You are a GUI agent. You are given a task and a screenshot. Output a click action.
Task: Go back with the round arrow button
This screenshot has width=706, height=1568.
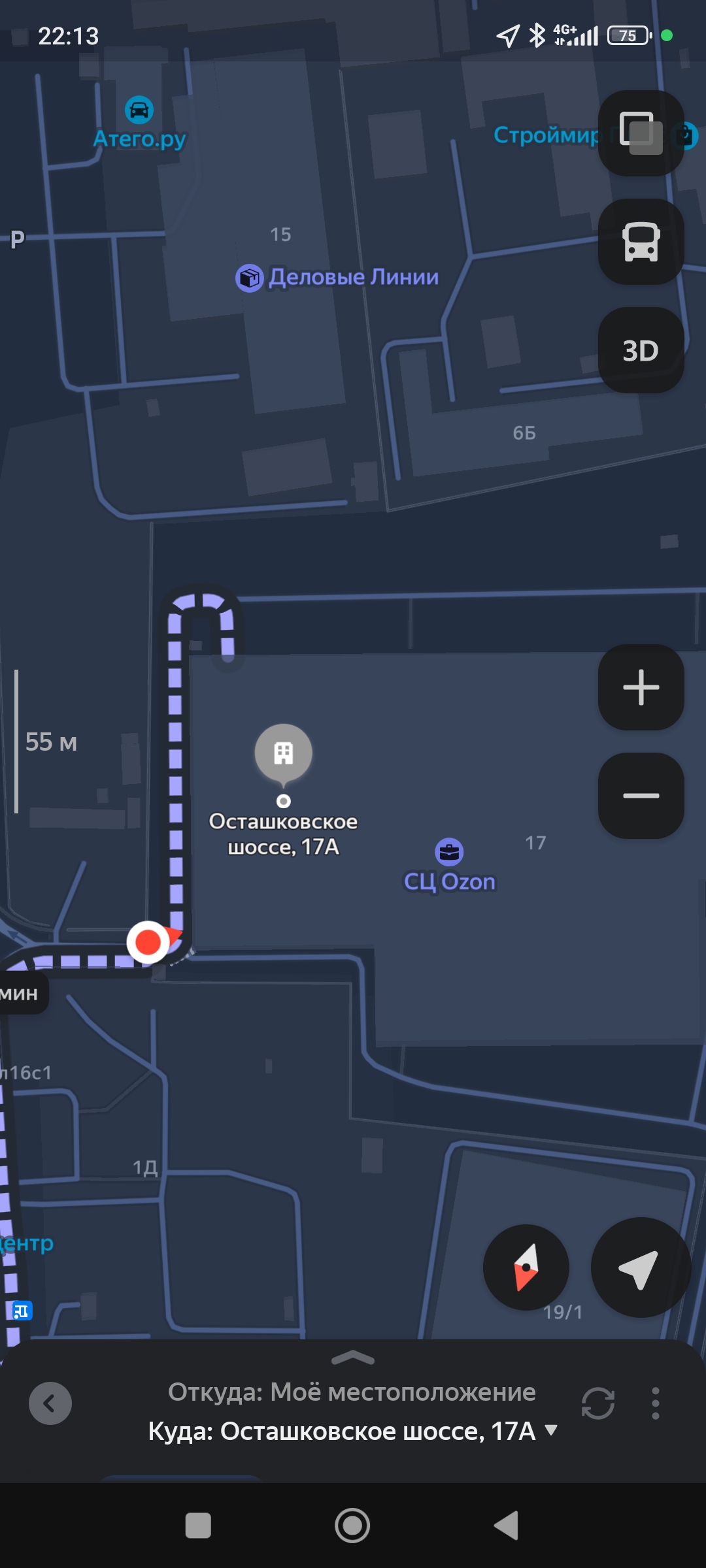50,1403
